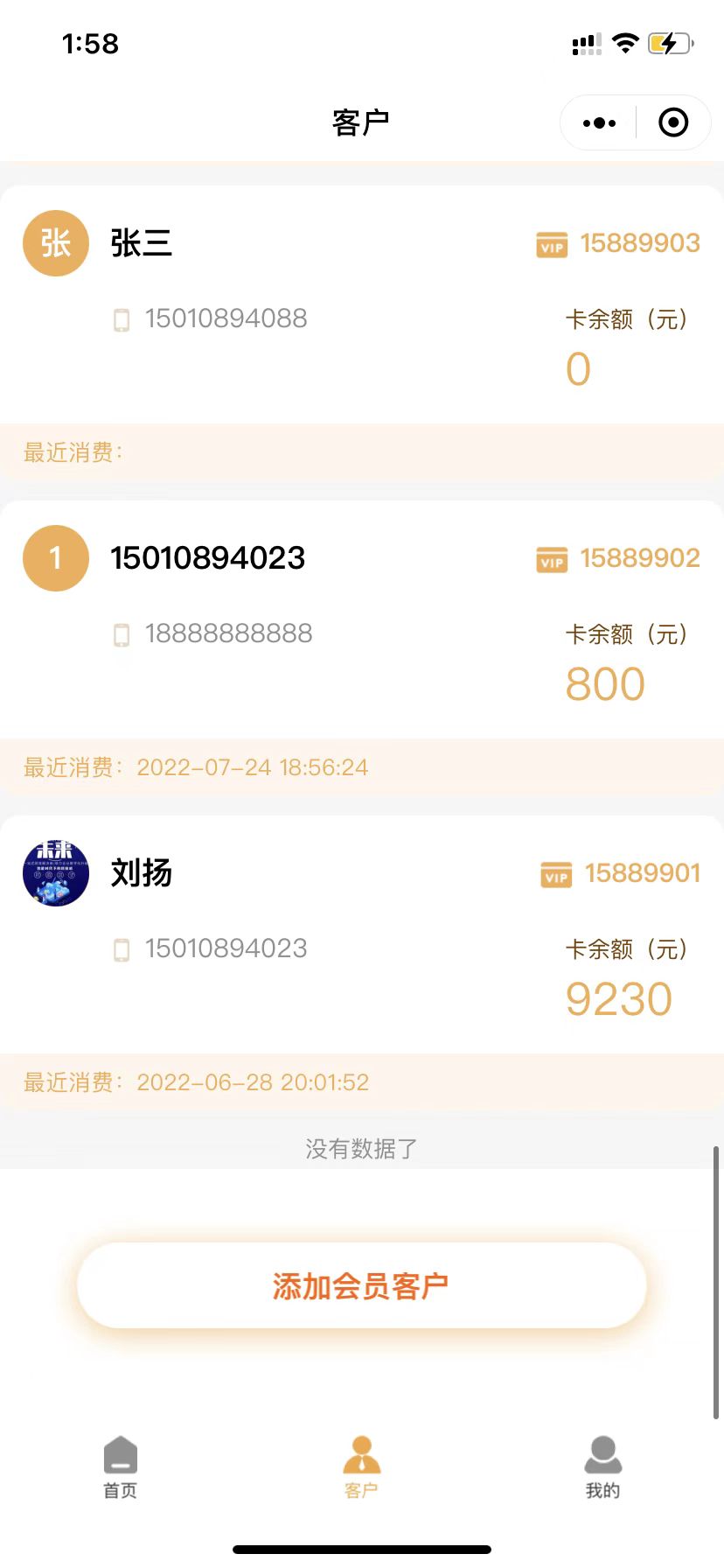Switch to the 首页 tab
This screenshot has height=1568, width=724.
tap(120, 1467)
